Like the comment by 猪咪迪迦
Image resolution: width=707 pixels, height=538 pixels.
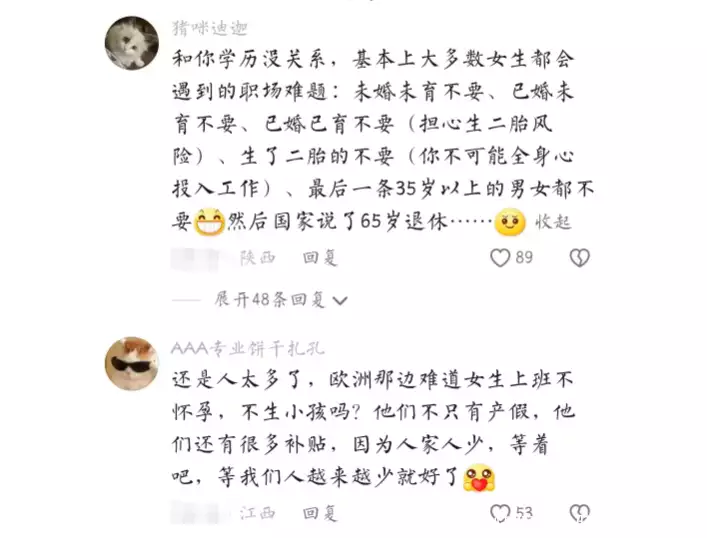[500, 257]
